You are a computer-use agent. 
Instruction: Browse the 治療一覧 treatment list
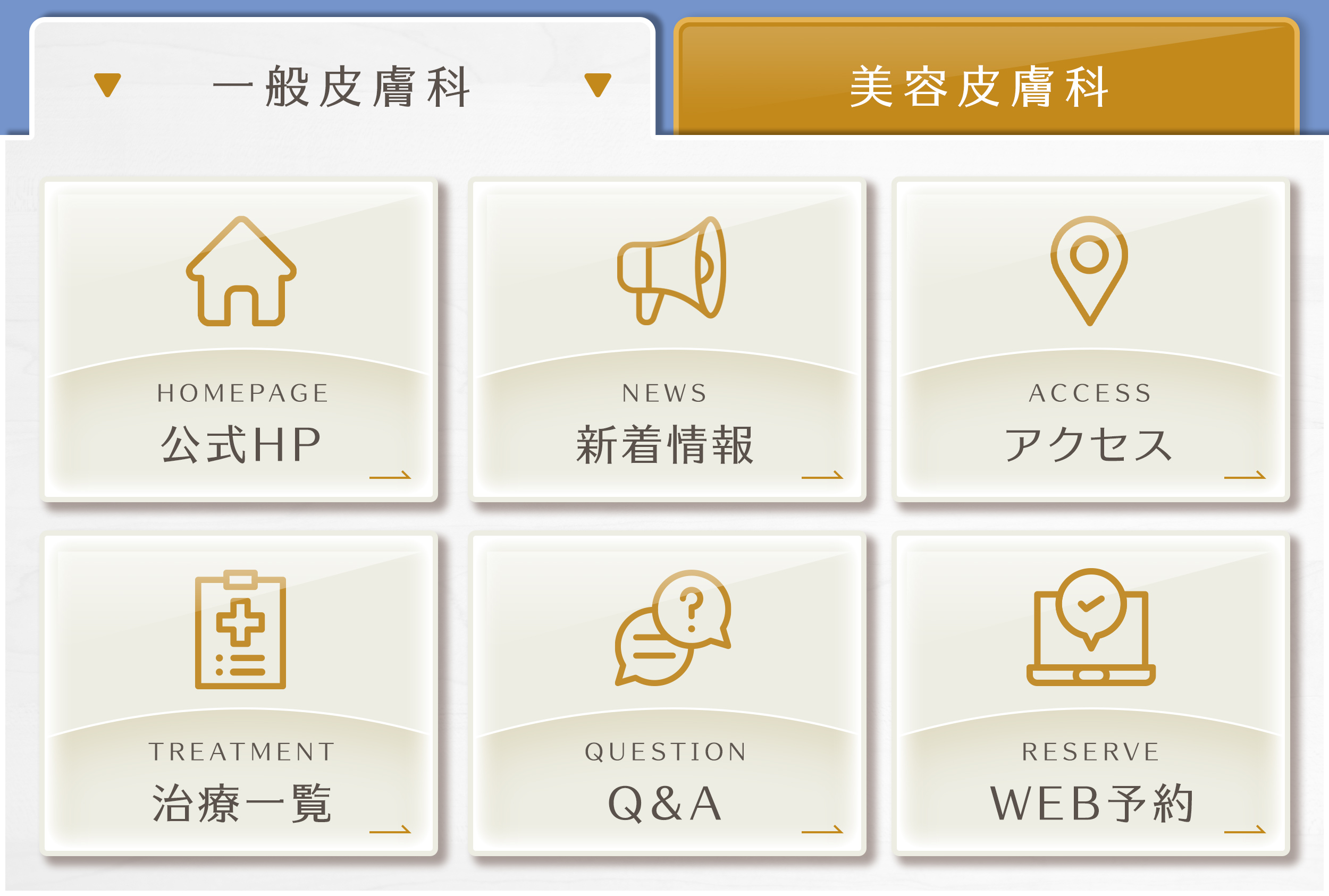pos(240,694)
